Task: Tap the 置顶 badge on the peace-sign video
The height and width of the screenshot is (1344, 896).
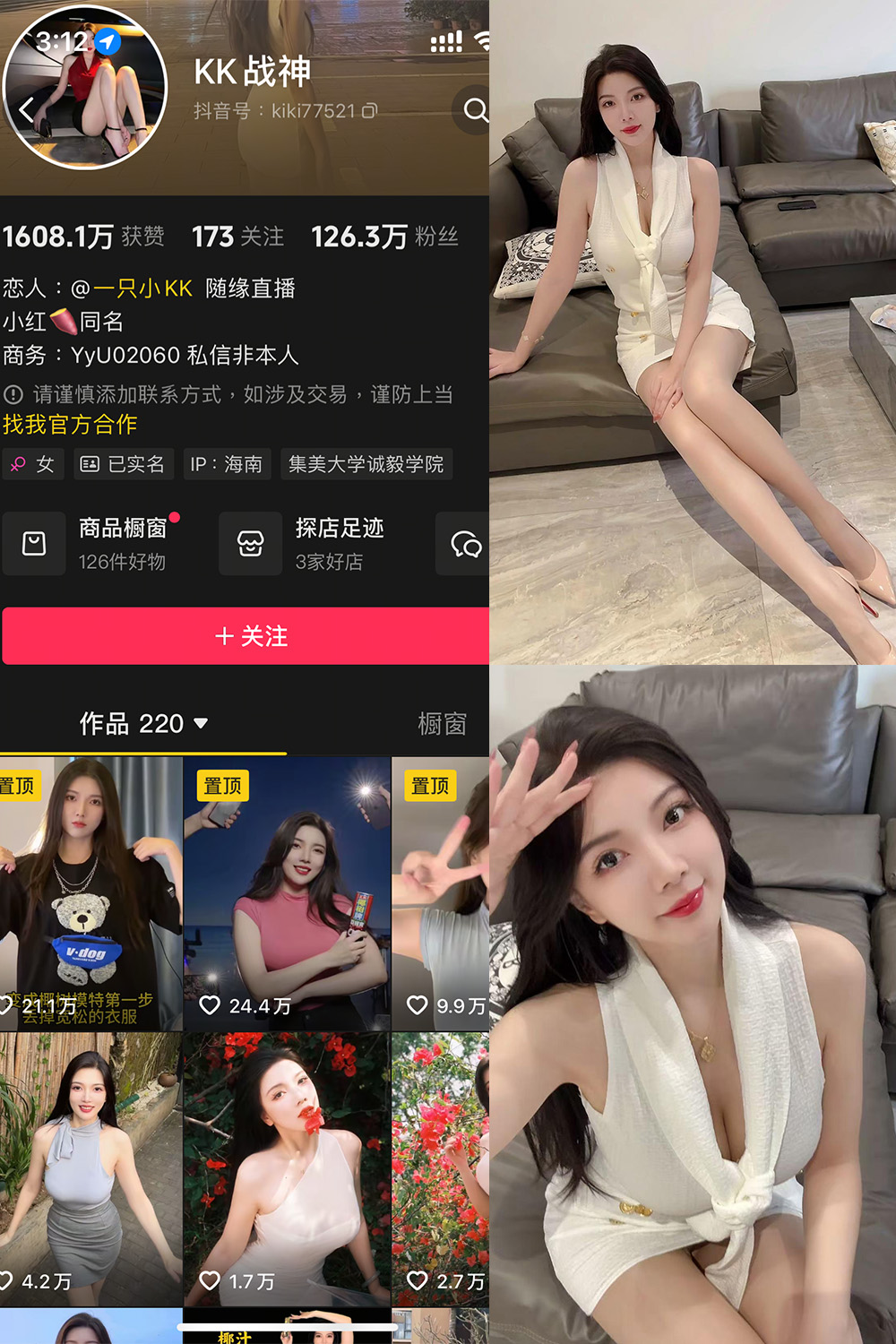Action: 429,784
